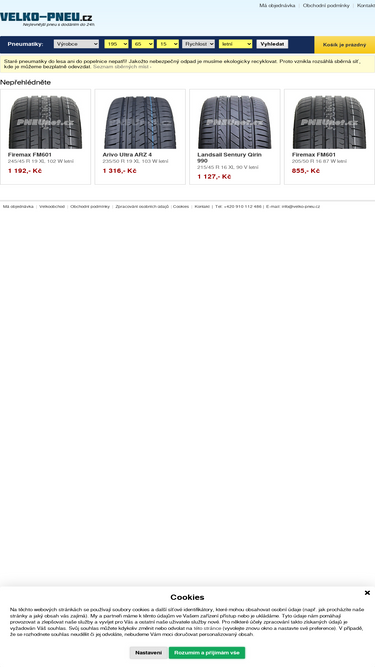Screen dimensions: 375x667
Task: Open the empty cart Košík je prázdný
Action: [x=344, y=45]
